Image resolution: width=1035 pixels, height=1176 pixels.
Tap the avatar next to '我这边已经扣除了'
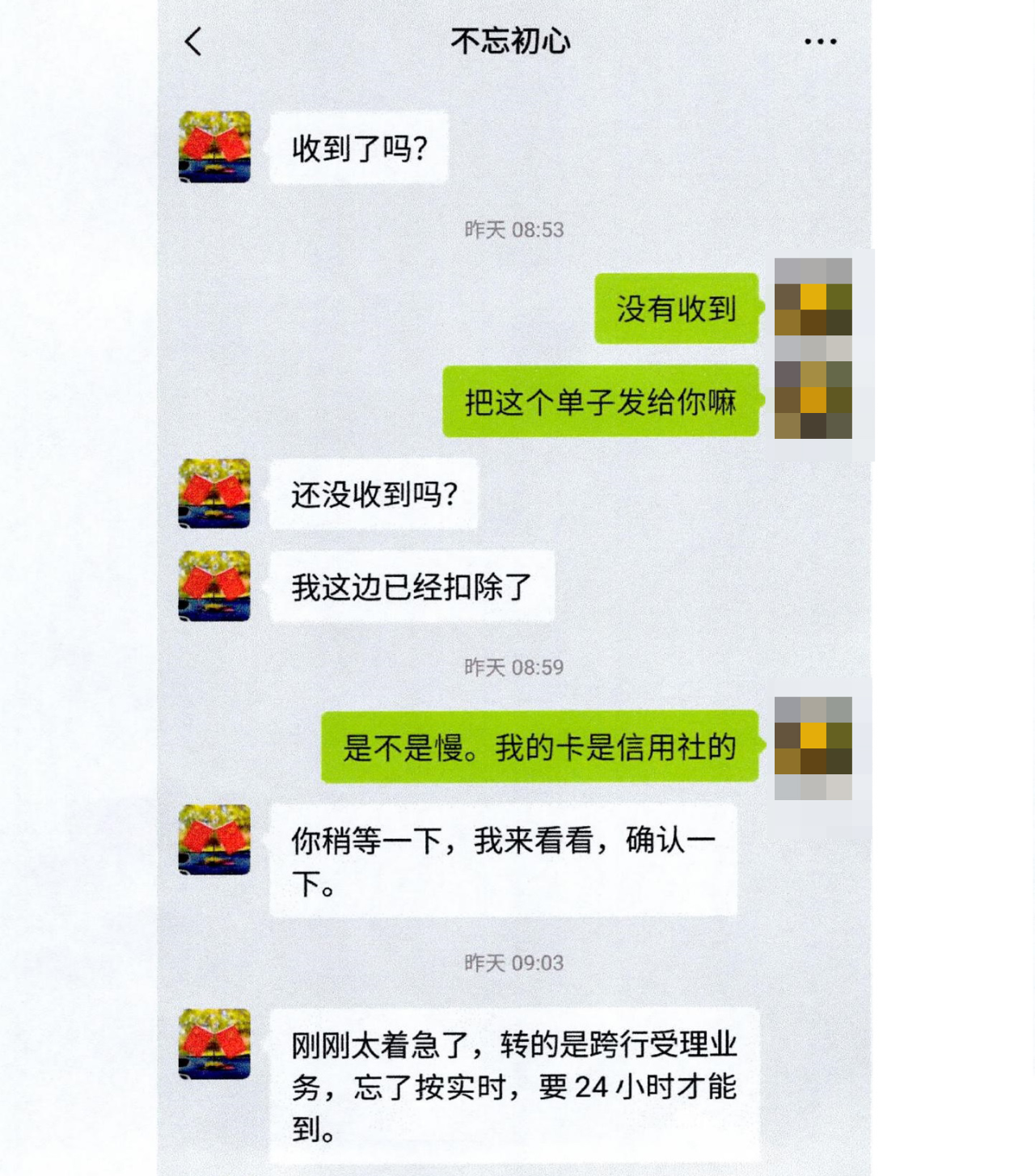[214, 586]
